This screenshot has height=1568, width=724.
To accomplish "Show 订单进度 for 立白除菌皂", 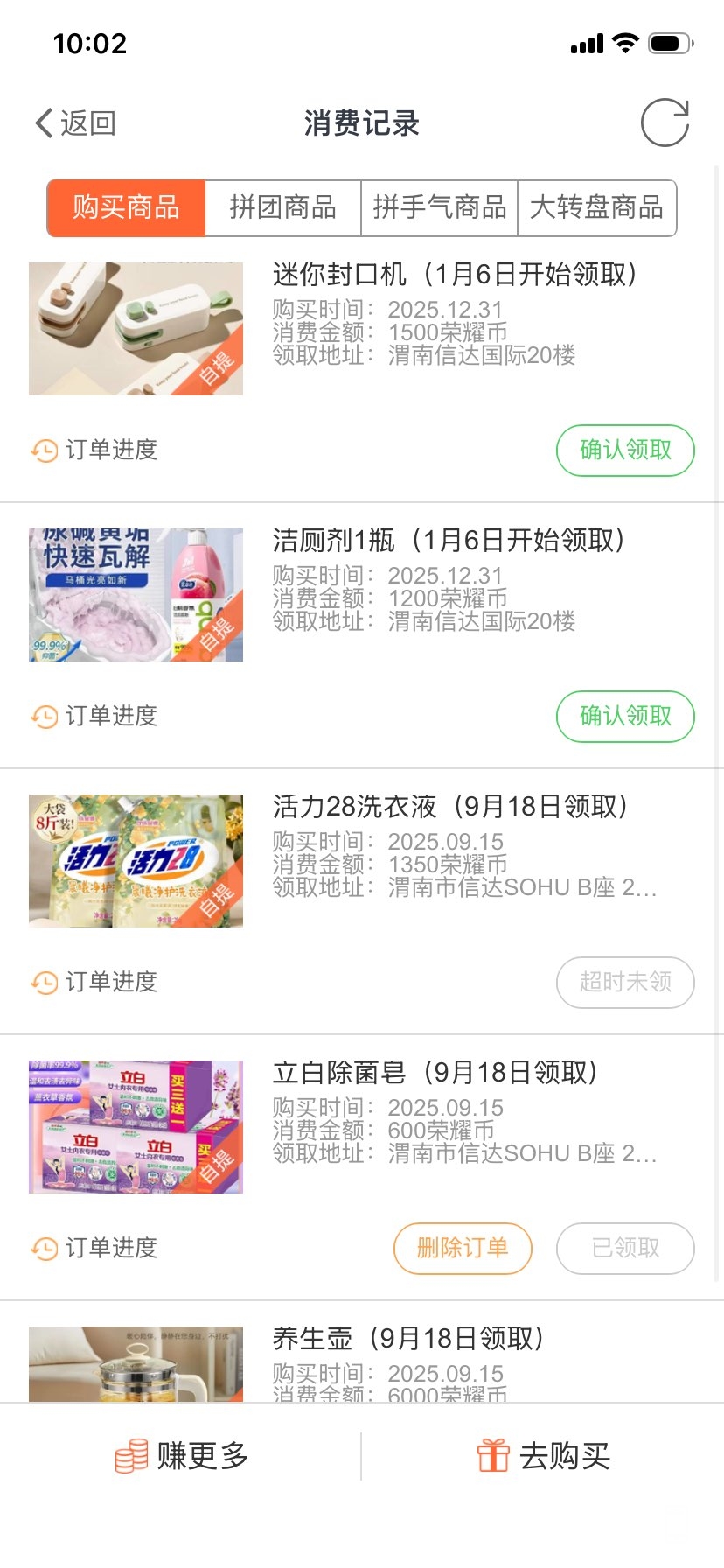I will pyautogui.click(x=94, y=1249).
